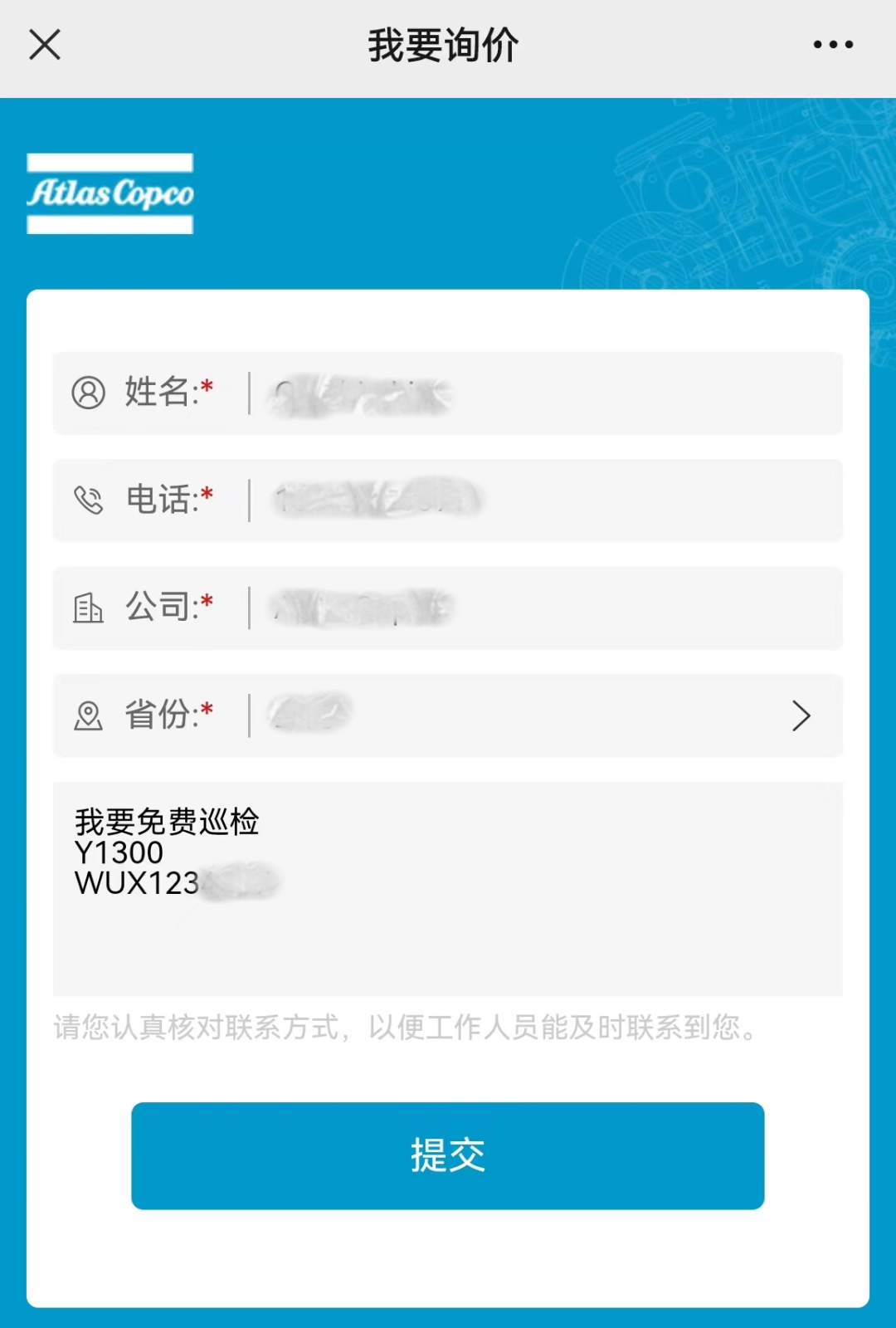
Task: Open the three-dot overflow menu
Action: (x=833, y=45)
